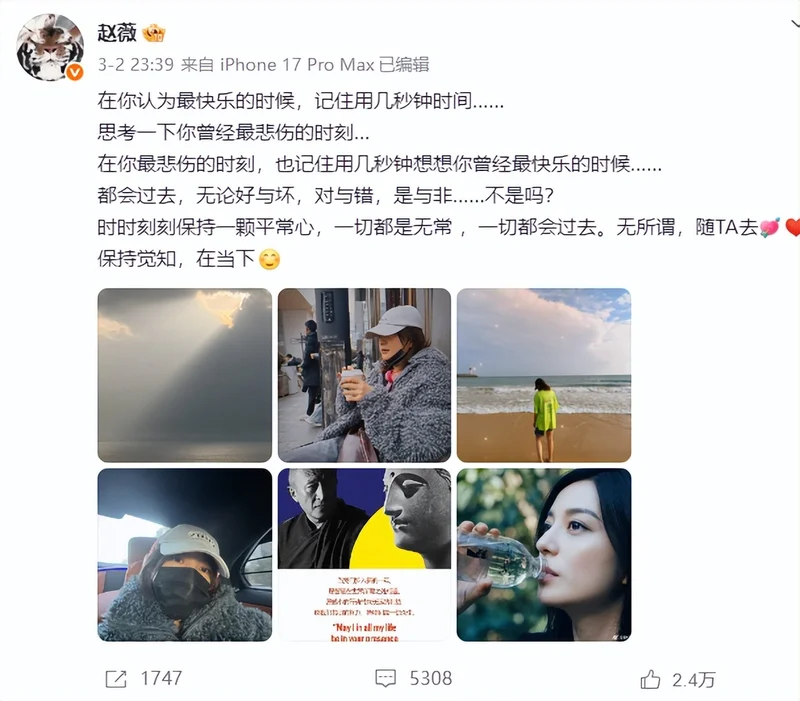Open the beach photo with green shirt
The height and width of the screenshot is (701, 800).
[x=543, y=375]
